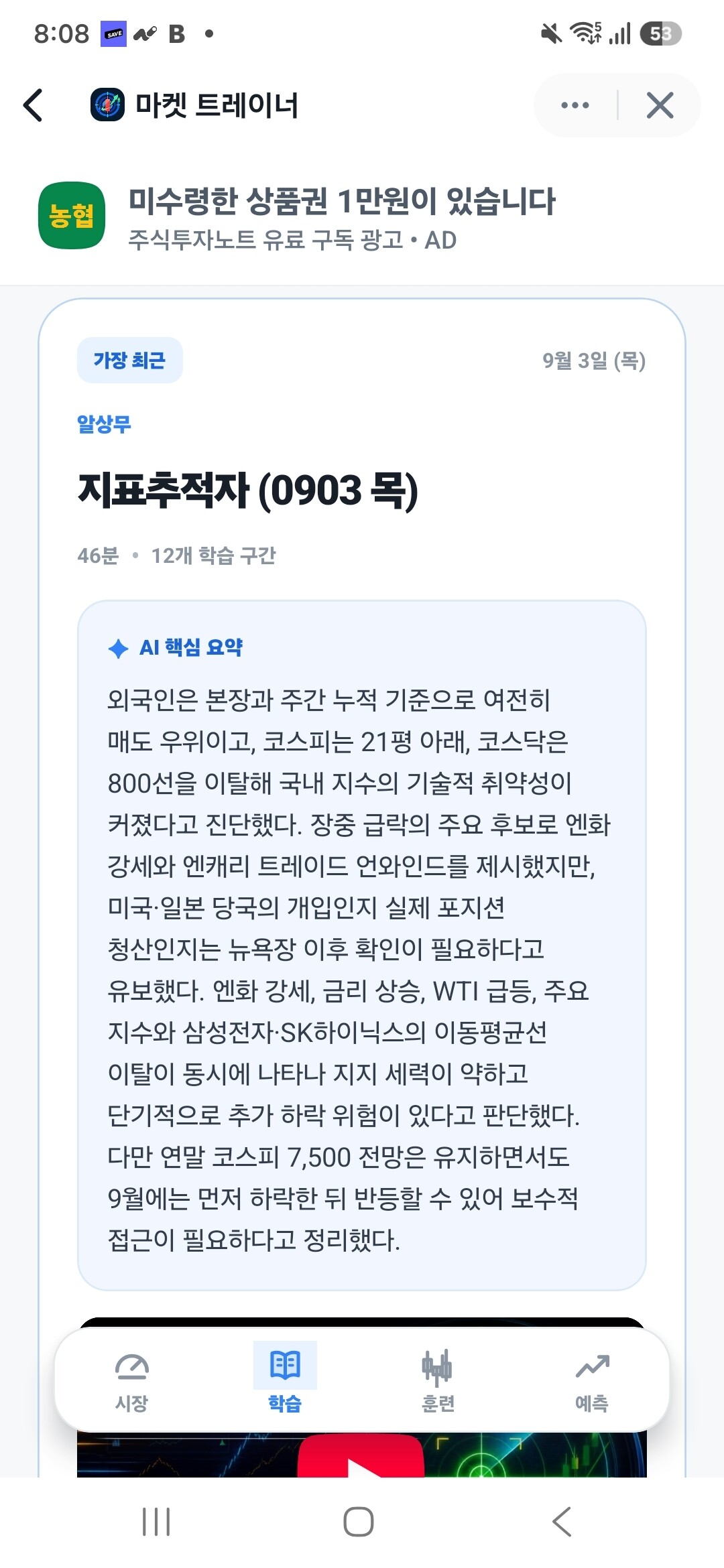Go back using the top-left arrow
The image size is (724, 1568).
(34, 105)
